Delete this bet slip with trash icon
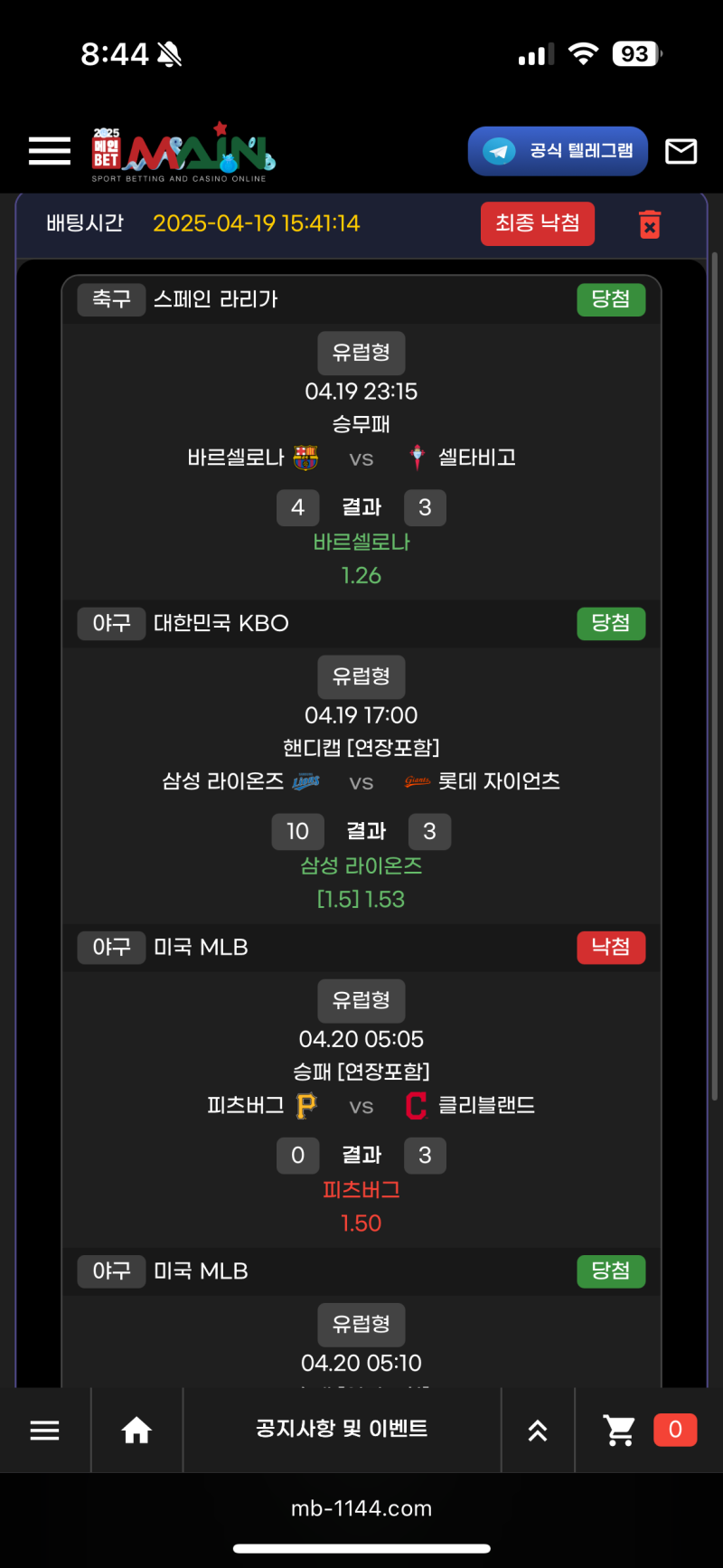This screenshot has height=1568, width=723. click(x=649, y=223)
